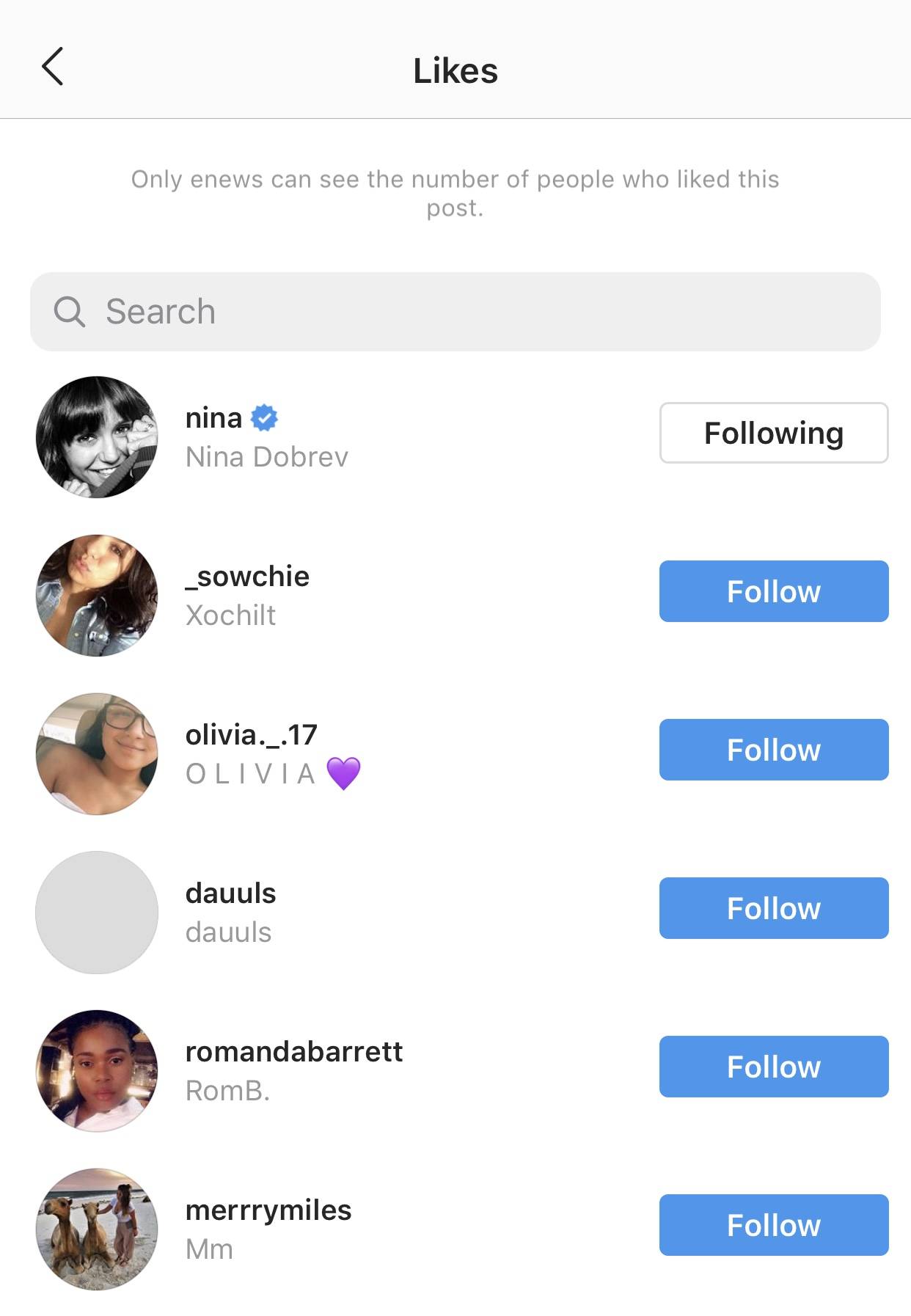Follow olivia._.17
Screen dimensions: 911x1316
pos(774,750)
